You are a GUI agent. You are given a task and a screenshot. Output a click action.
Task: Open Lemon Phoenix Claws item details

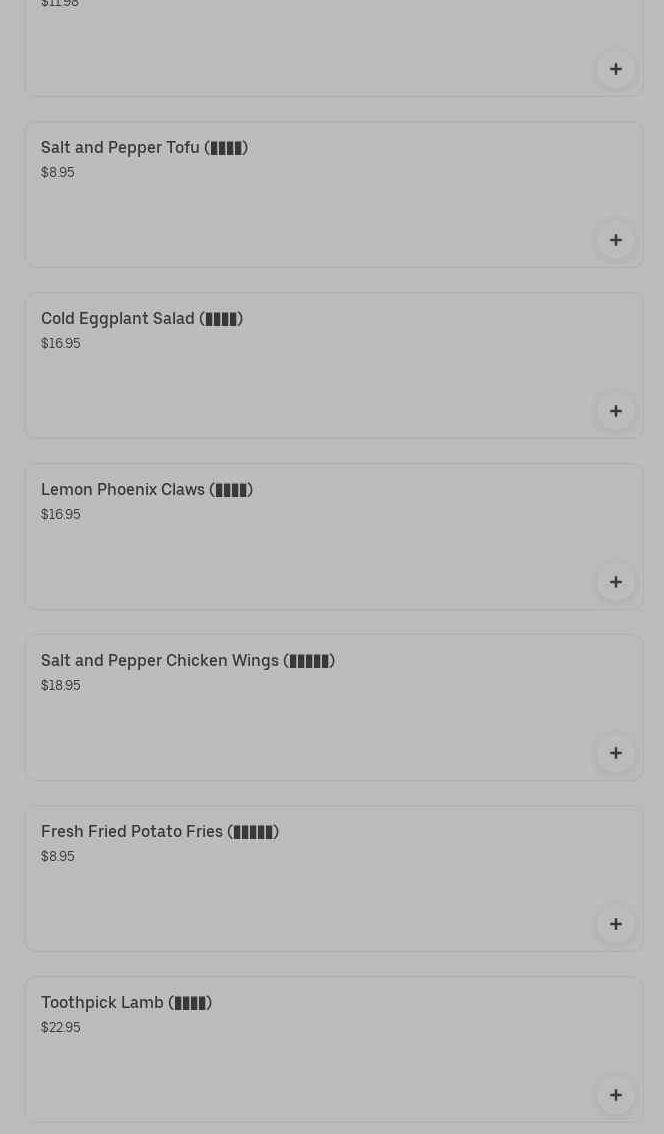coord(146,490)
